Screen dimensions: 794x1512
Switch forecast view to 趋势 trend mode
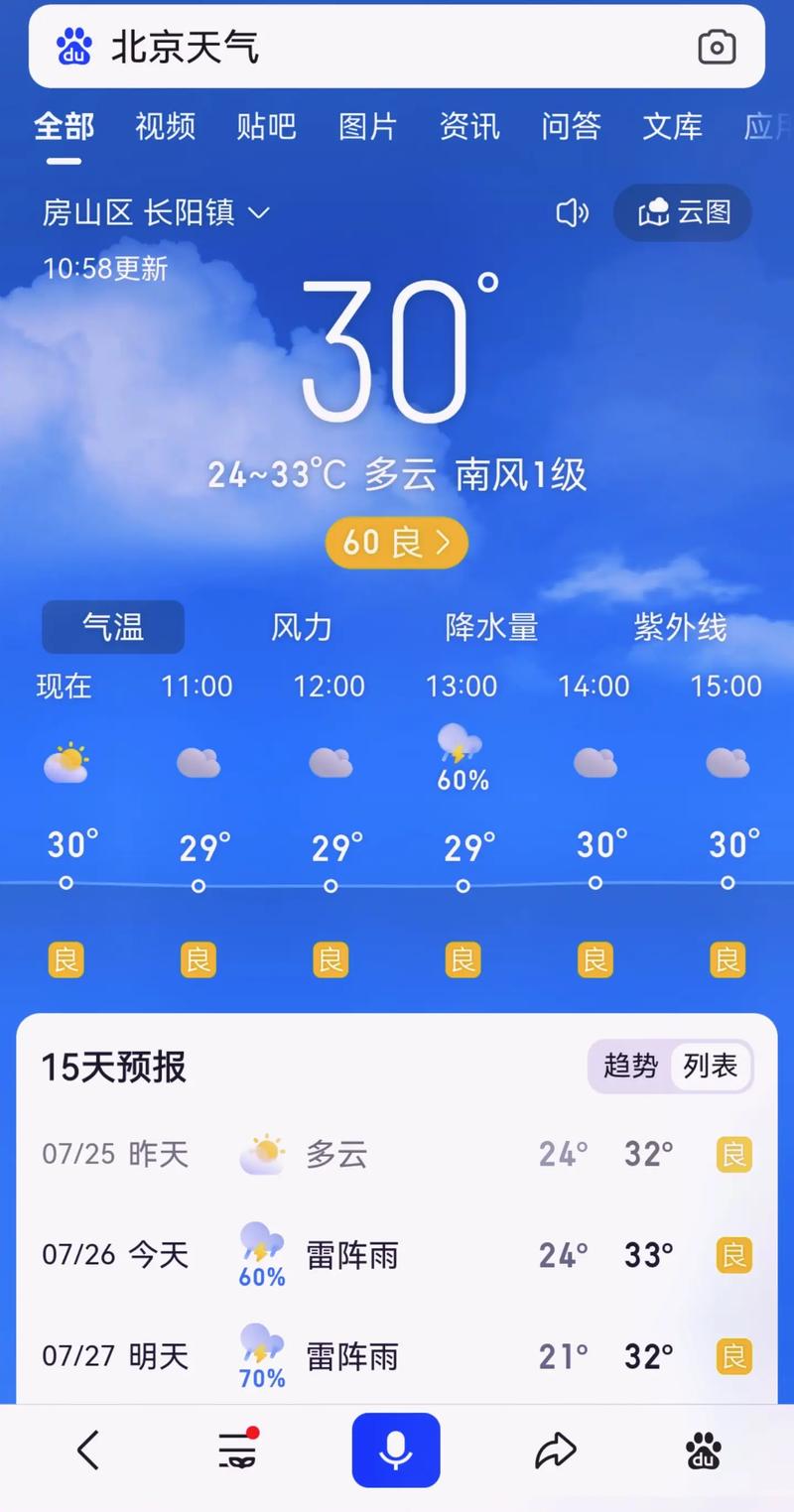coord(630,1066)
